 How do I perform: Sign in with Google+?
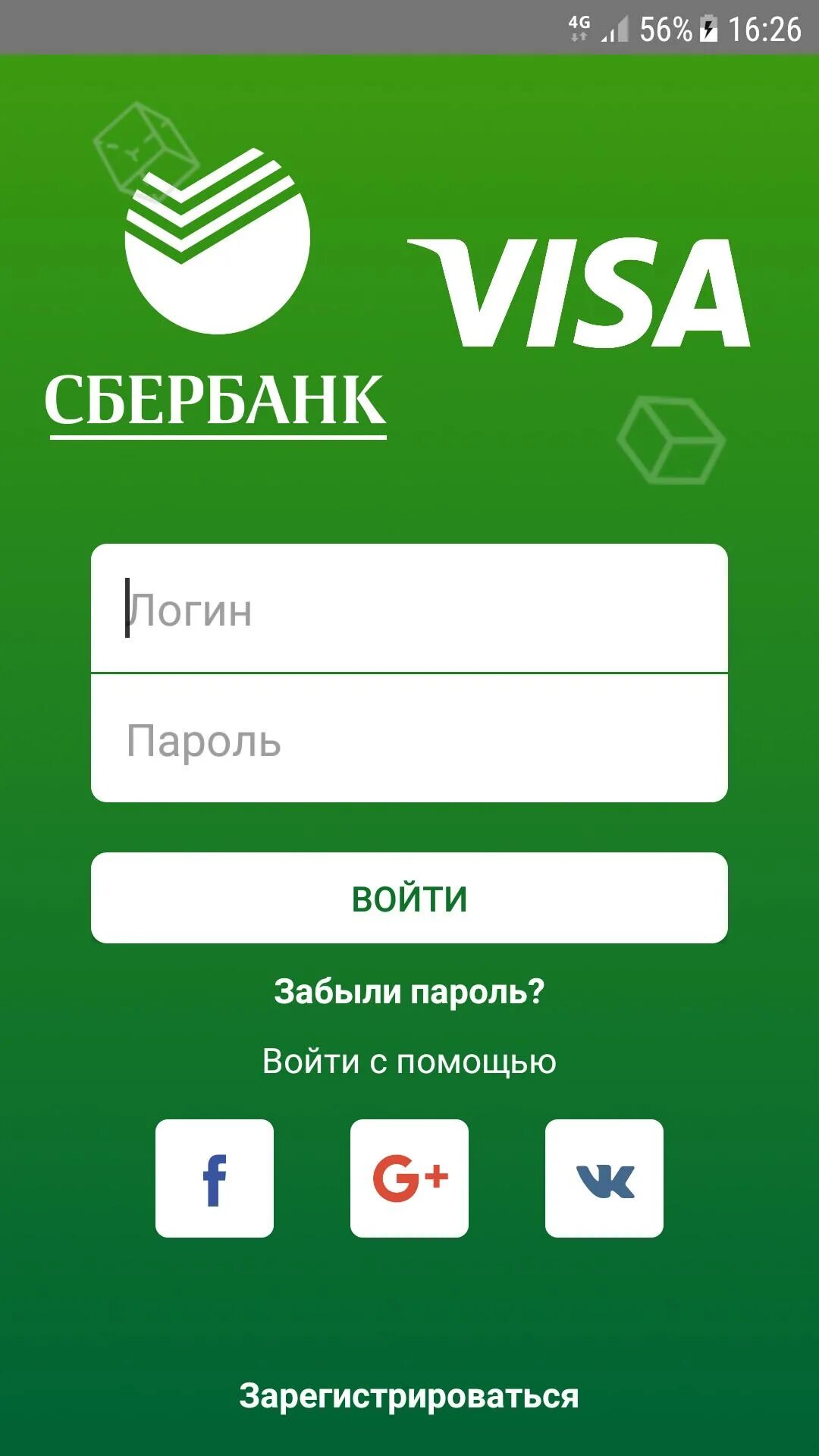tap(409, 1178)
